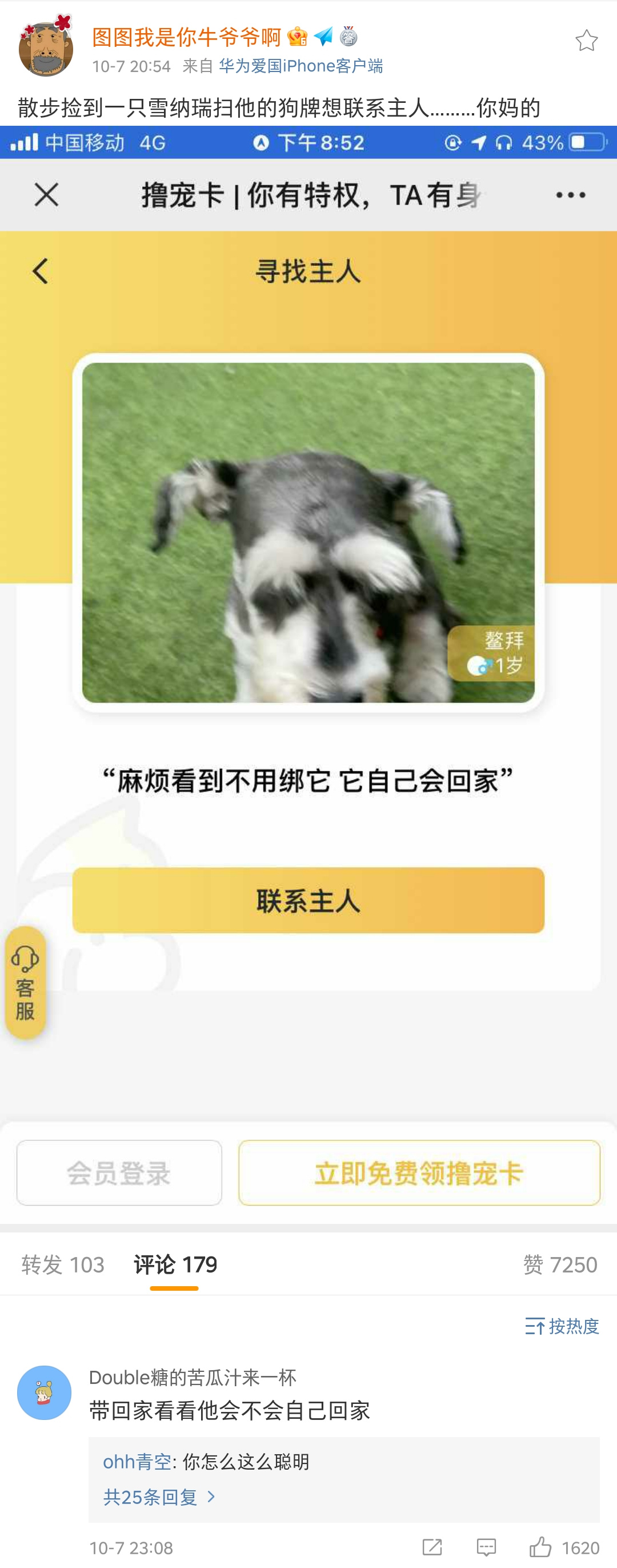The height and width of the screenshot is (1568, 617).
Task: Open 图图我是你牛爷爷啊 username profile
Action: click(186, 37)
